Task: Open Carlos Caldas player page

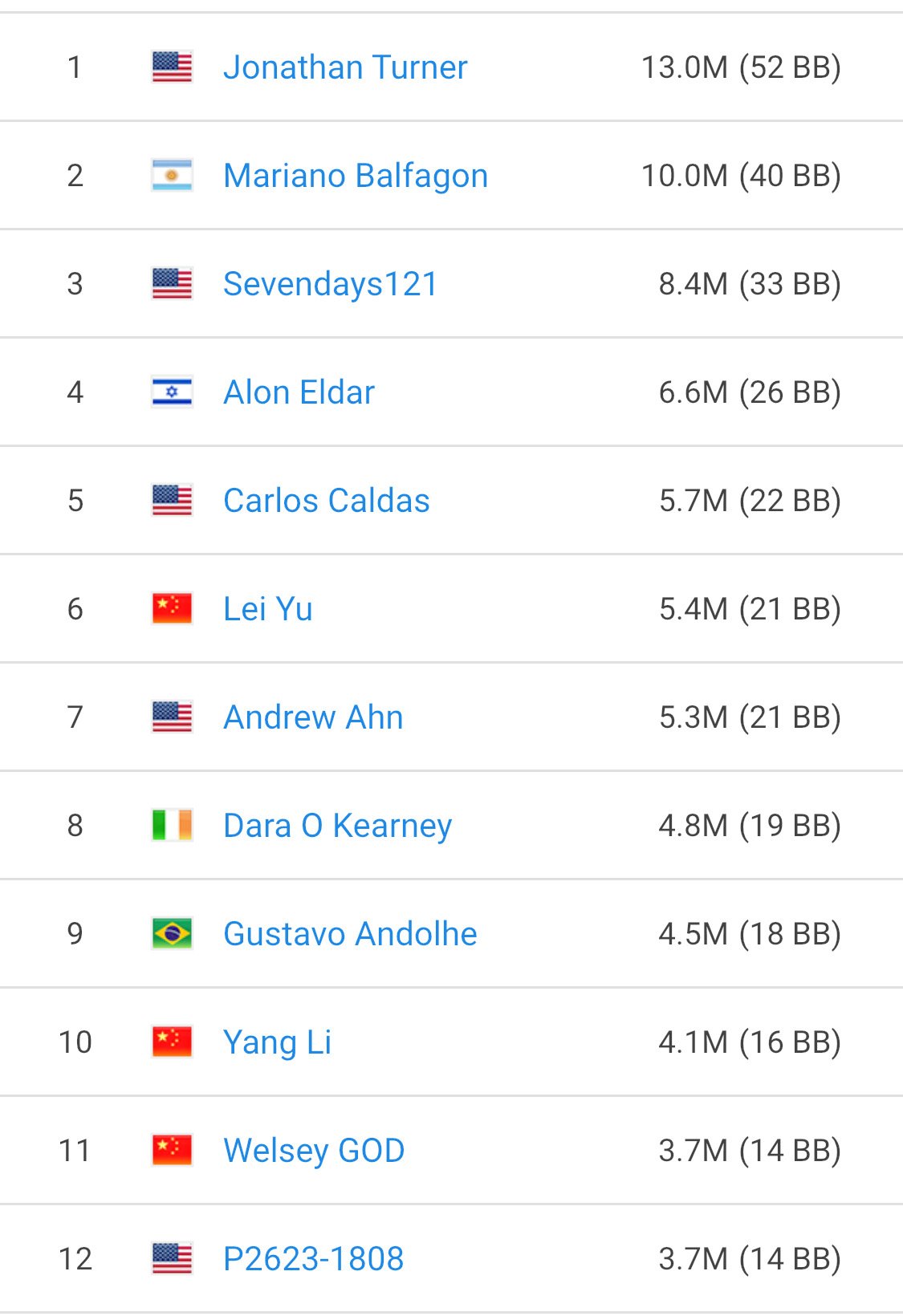Action: (326, 501)
